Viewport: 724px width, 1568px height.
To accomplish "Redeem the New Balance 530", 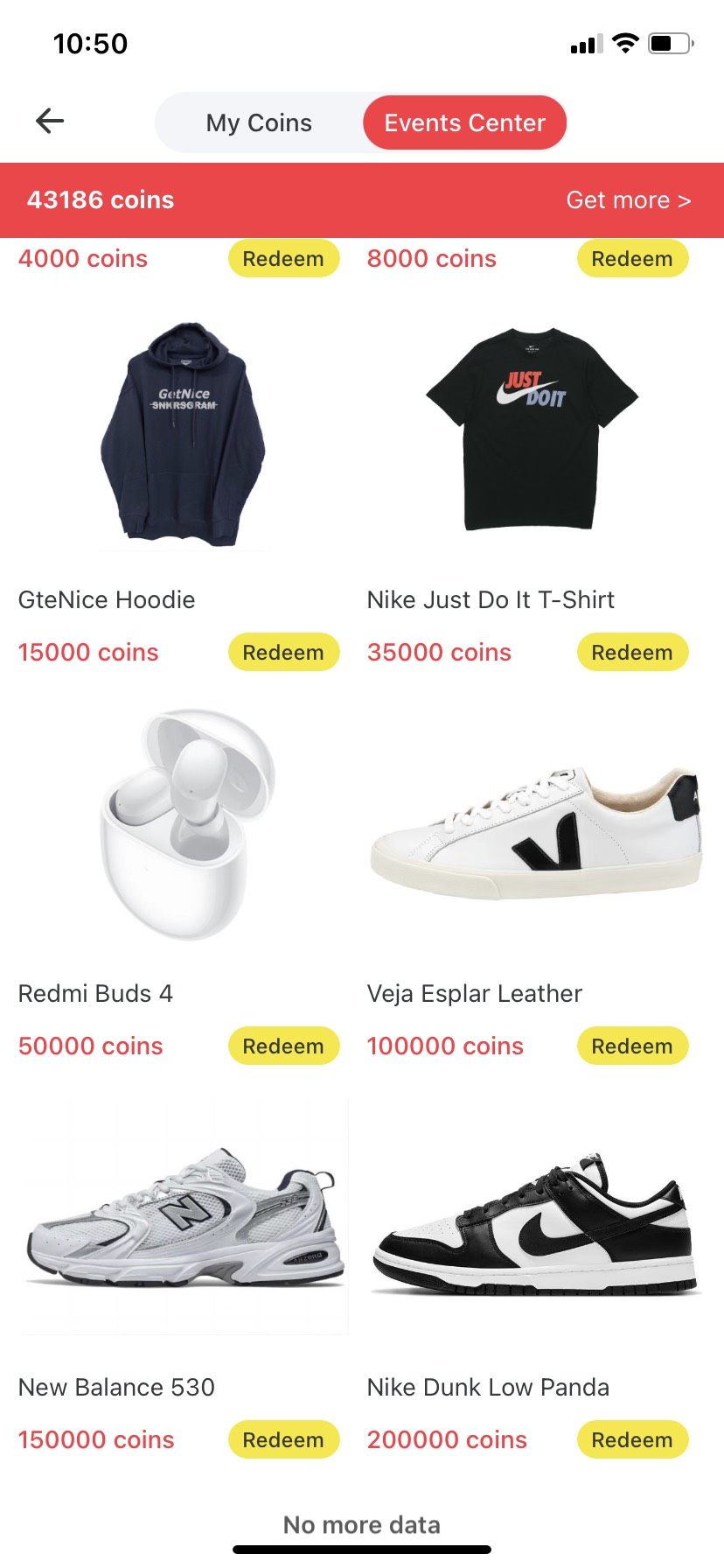I will pos(283,1440).
